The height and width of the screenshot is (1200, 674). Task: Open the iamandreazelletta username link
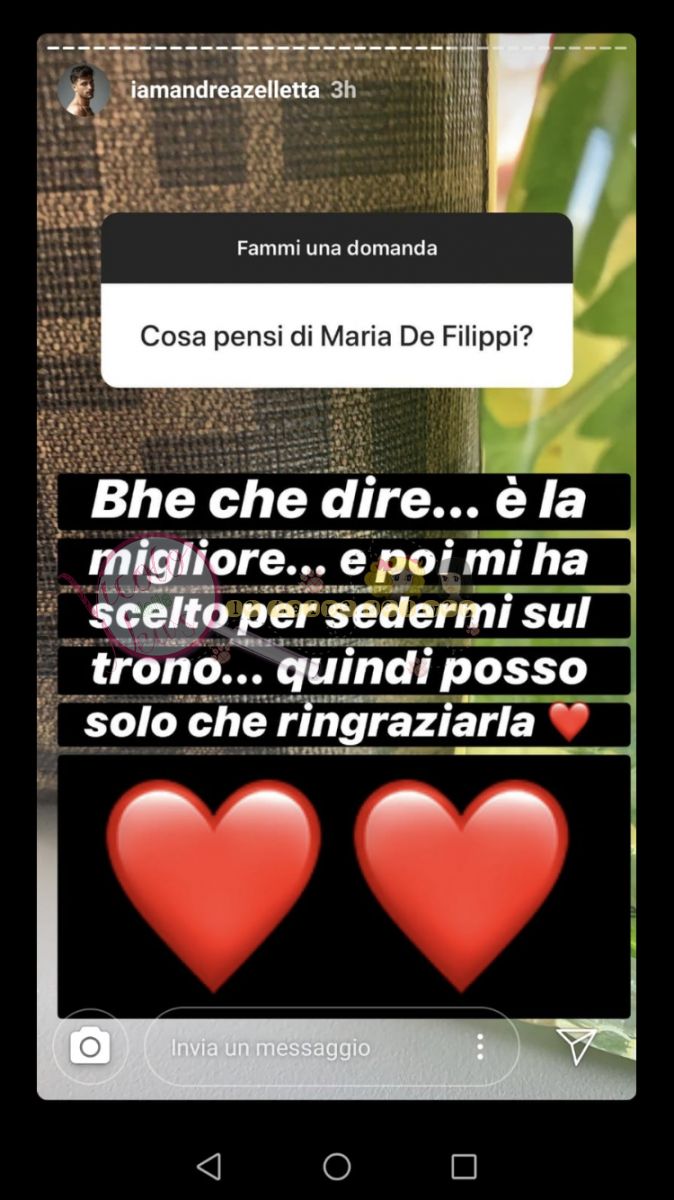click(x=225, y=90)
